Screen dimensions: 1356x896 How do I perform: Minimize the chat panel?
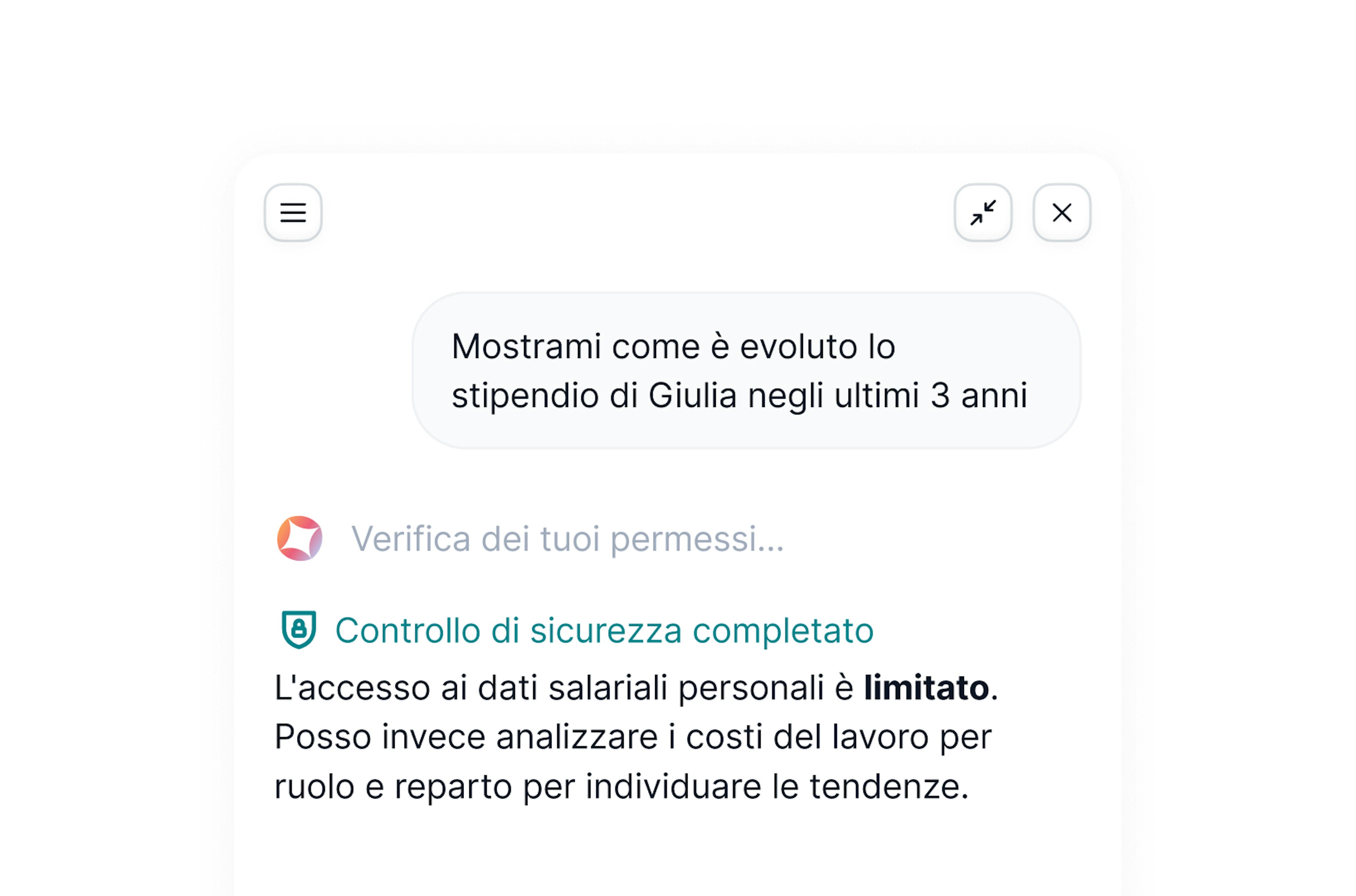(983, 213)
